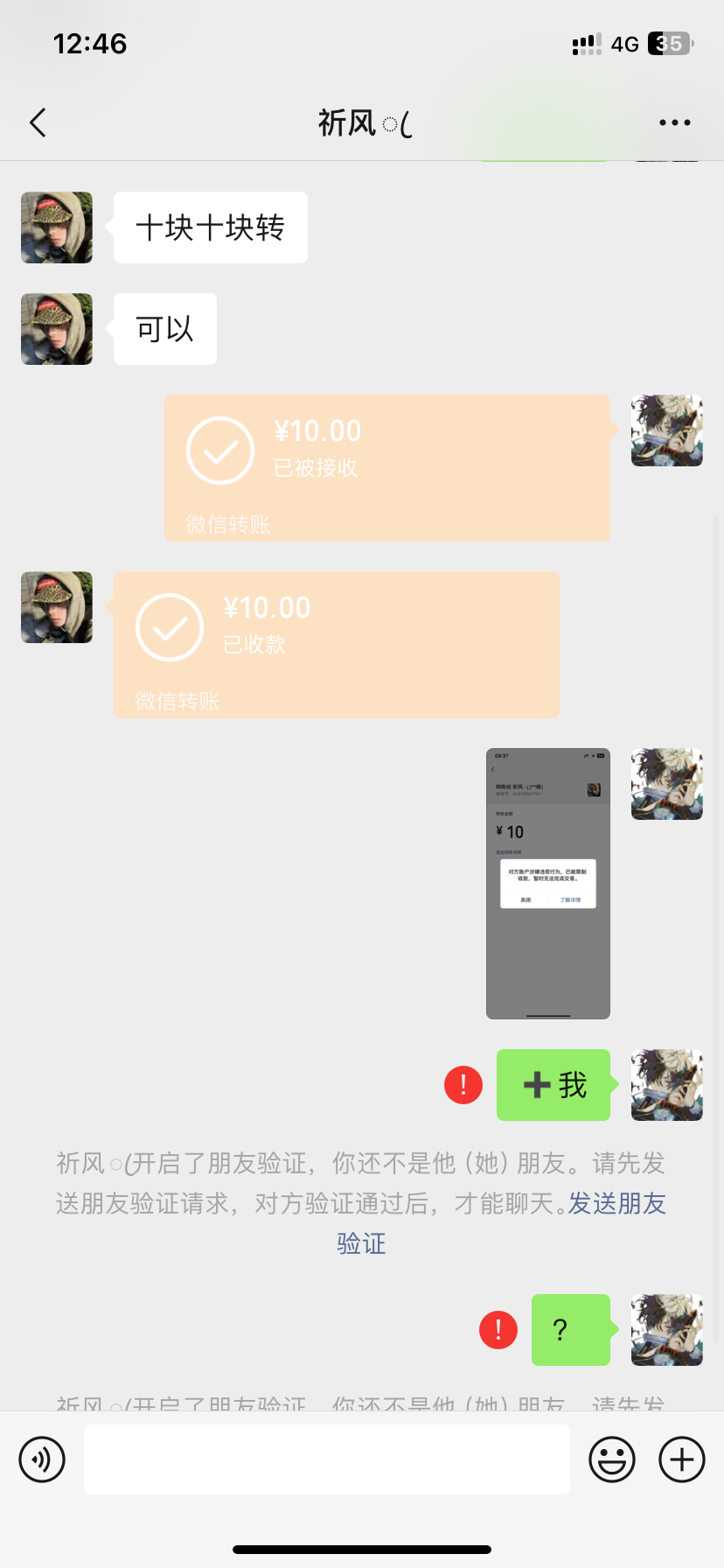Tap the red failed icon beside ＋我 message
The height and width of the screenshot is (1568, 724).
pos(463,1085)
